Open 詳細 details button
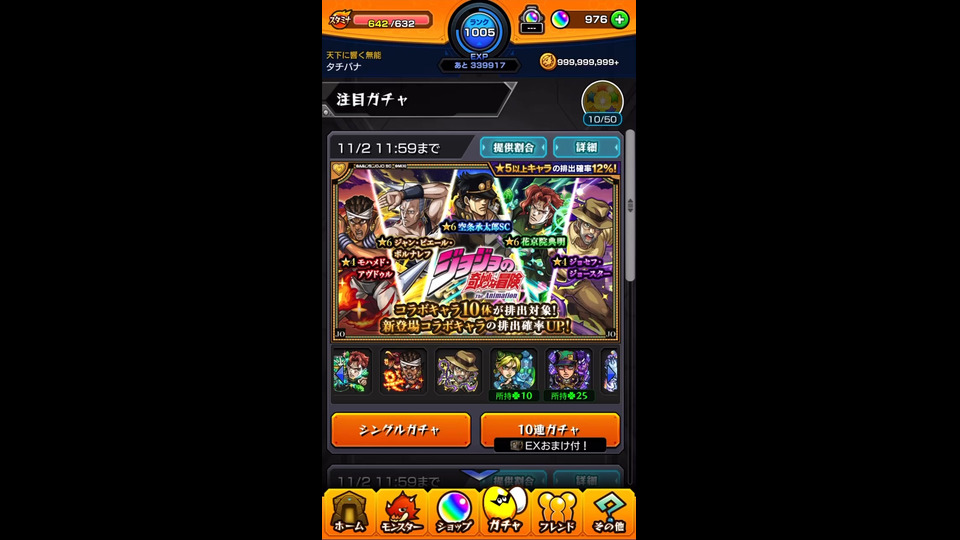Viewport: 960px width, 540px height. (x=585, y=147)
